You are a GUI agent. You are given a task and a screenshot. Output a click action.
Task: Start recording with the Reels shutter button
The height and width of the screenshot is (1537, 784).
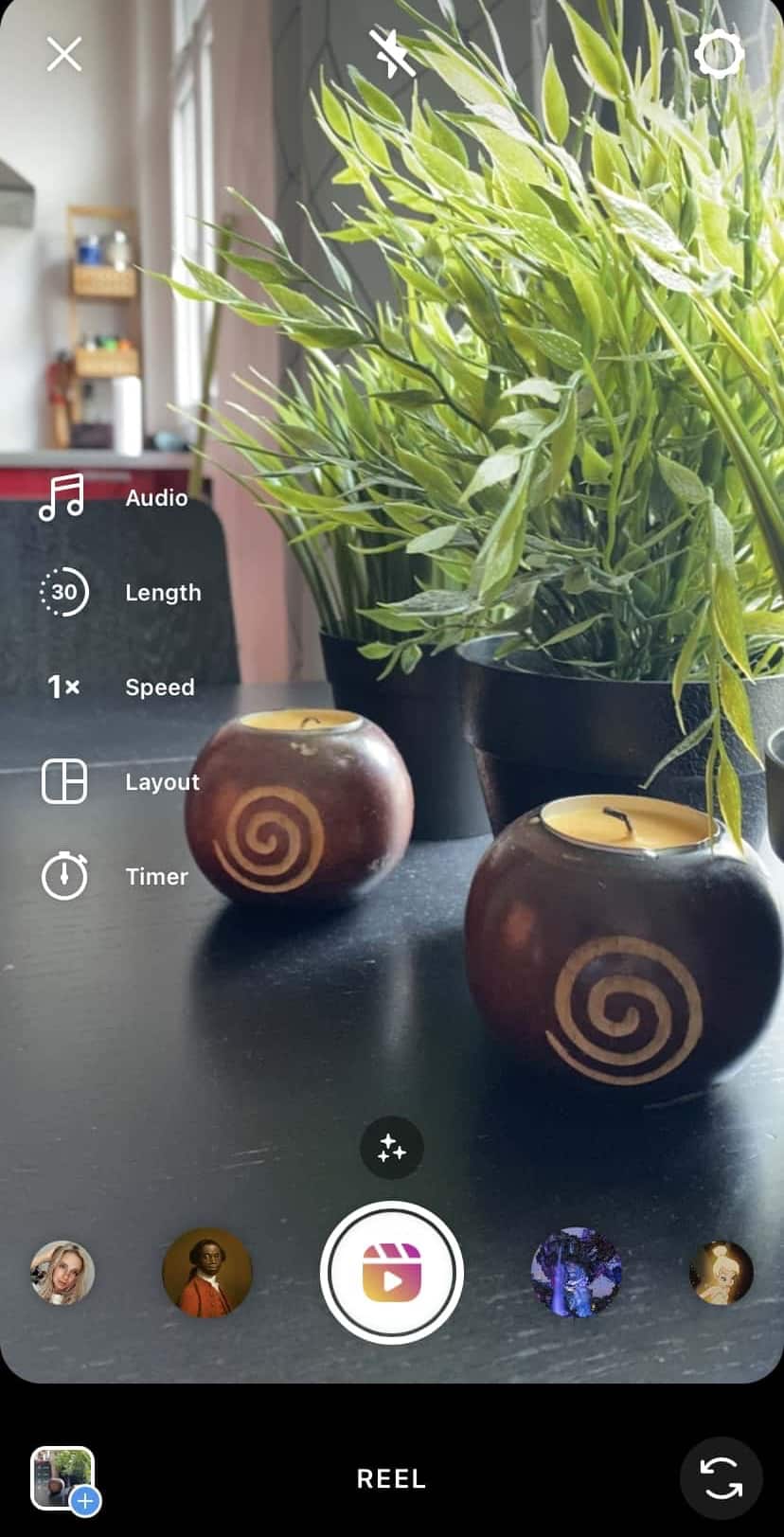(391, 1273)
